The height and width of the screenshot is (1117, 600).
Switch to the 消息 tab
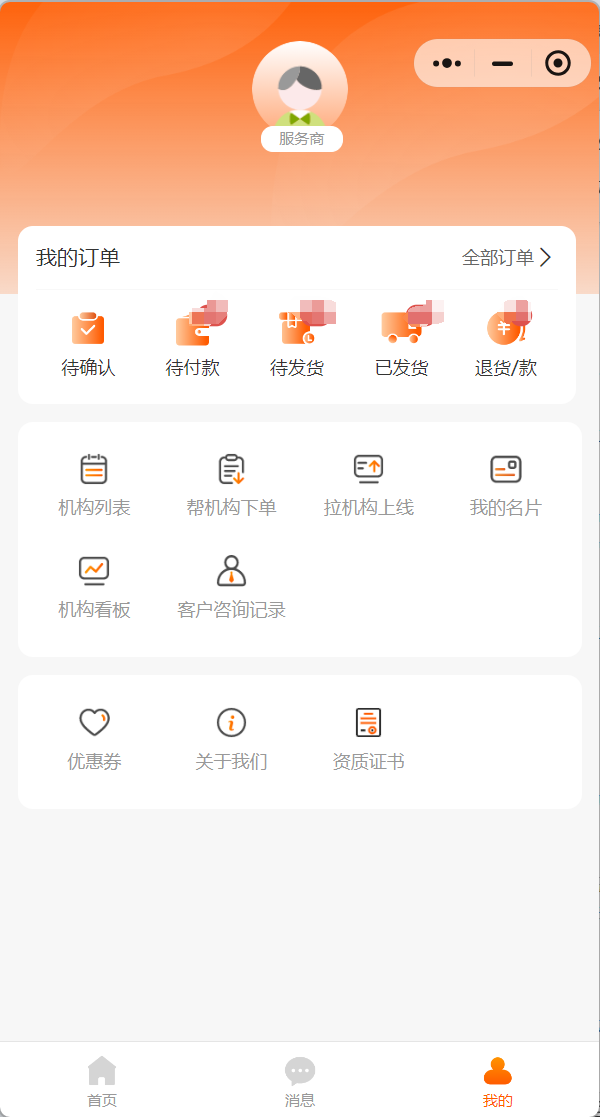pos(300,1082)
